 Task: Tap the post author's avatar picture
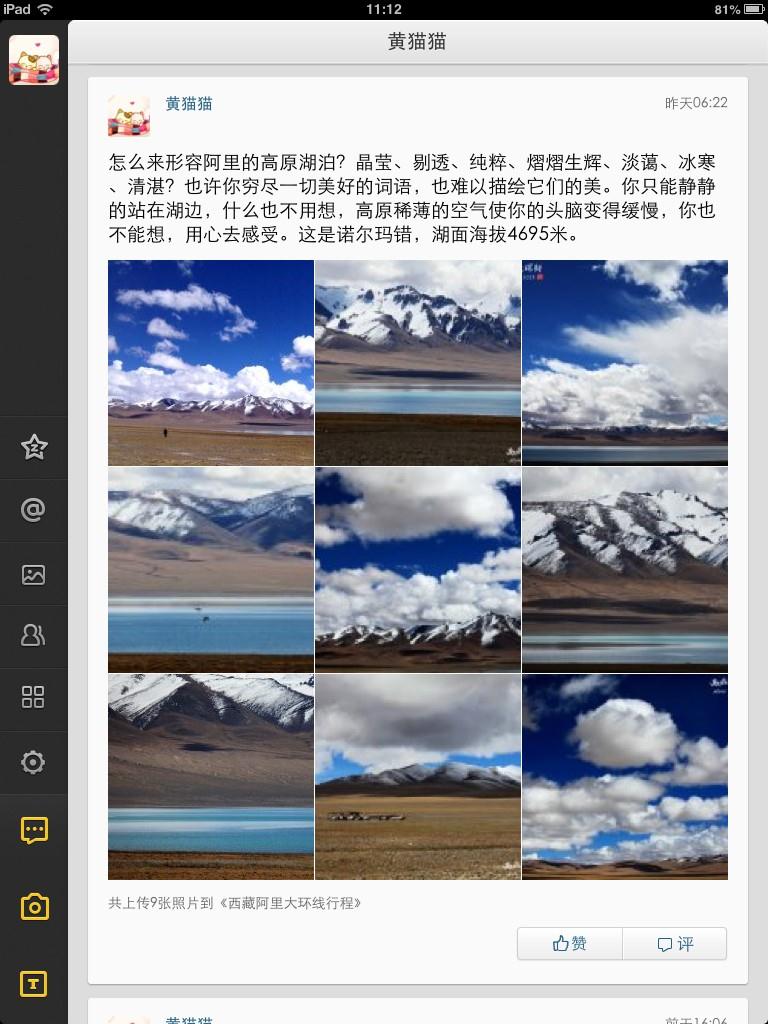click(x=129, y=116)
